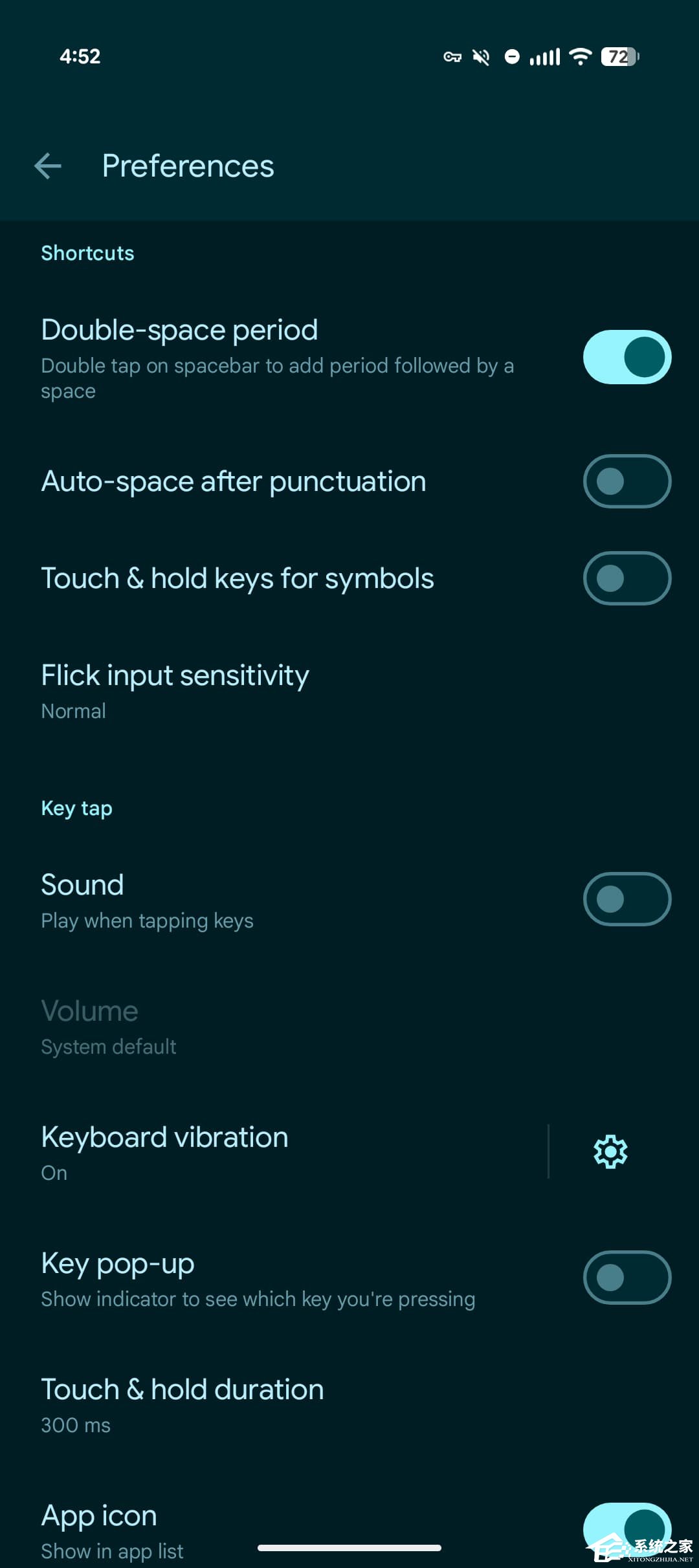Disable Double-space period
Viewport: 699px width, 1568px height.
[x=626, y=356]
